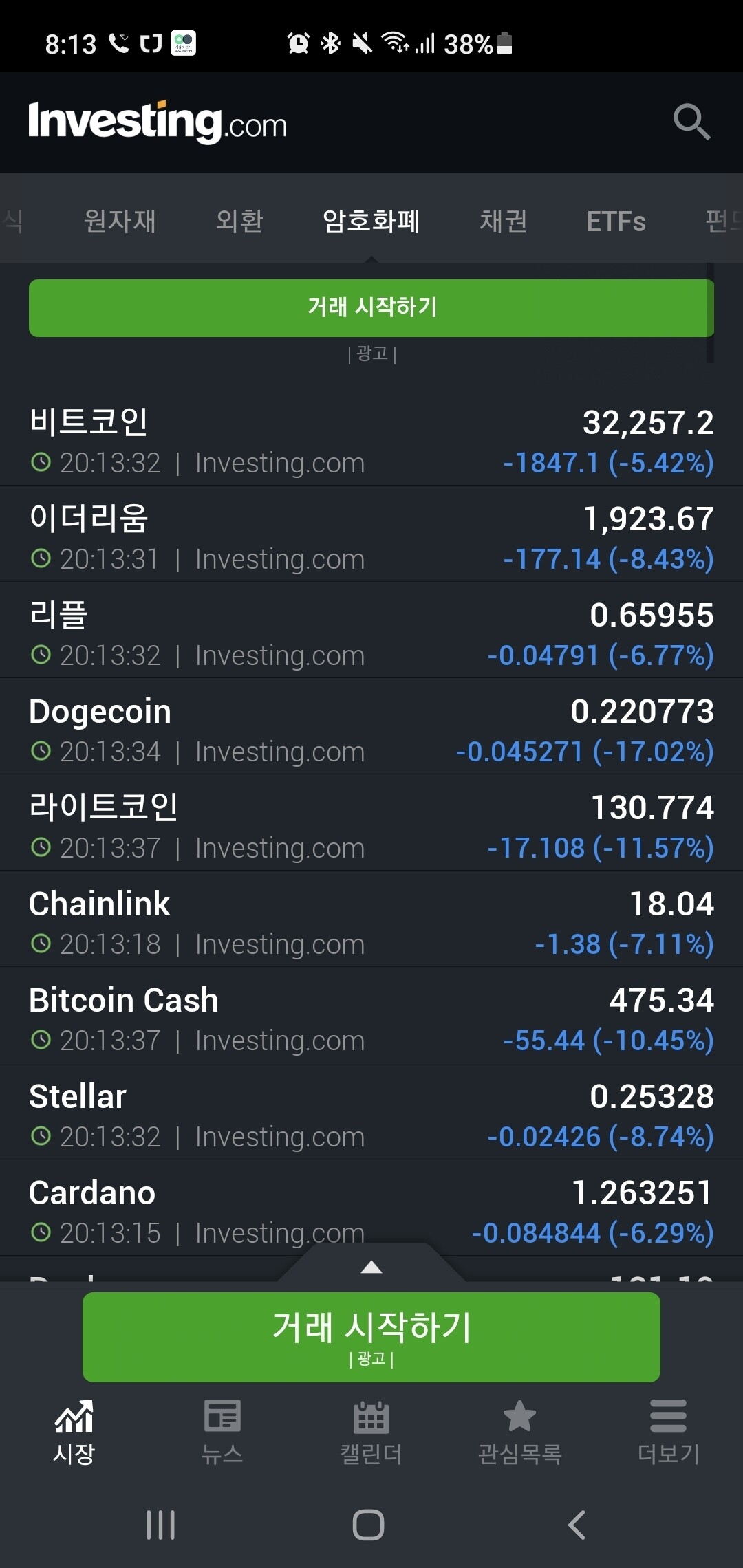The height and width of the screenshot is (1568, 743).
Task: Open the 리플 price row
Action: [371, 633]
